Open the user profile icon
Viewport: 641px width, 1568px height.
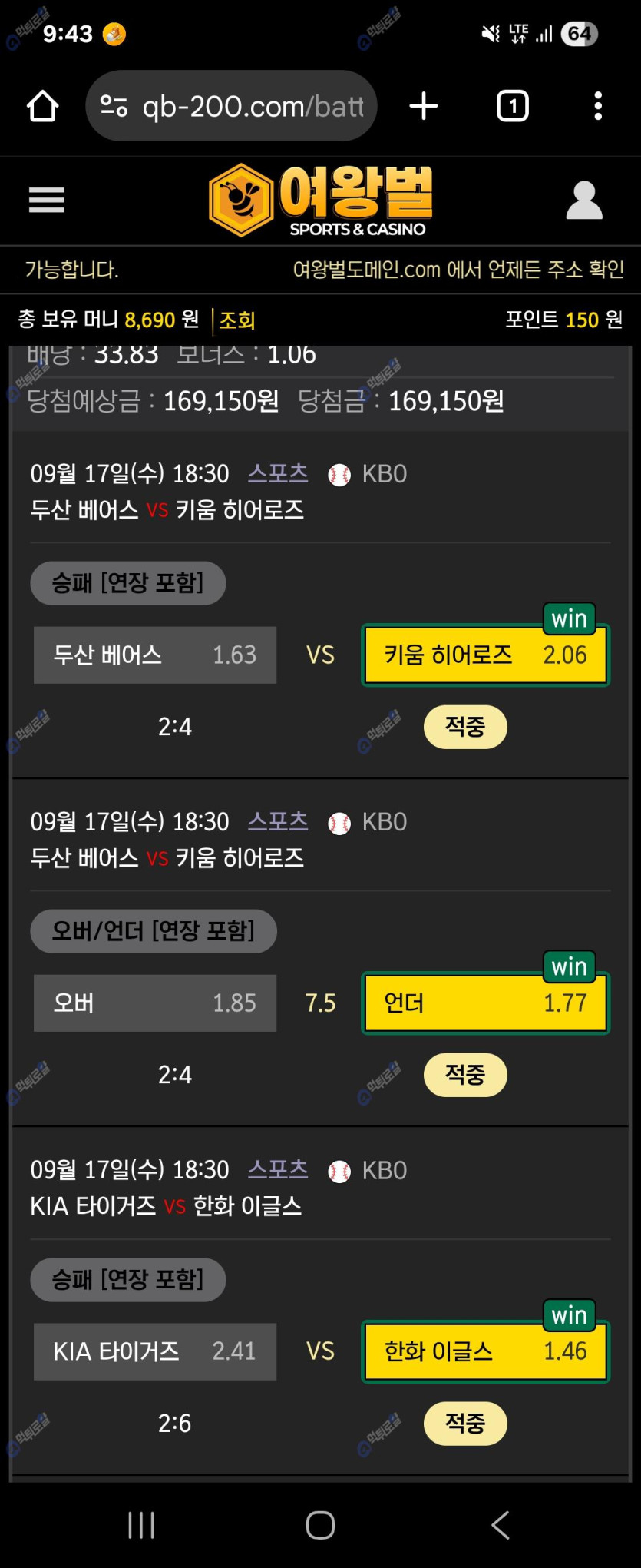point(584,201)
